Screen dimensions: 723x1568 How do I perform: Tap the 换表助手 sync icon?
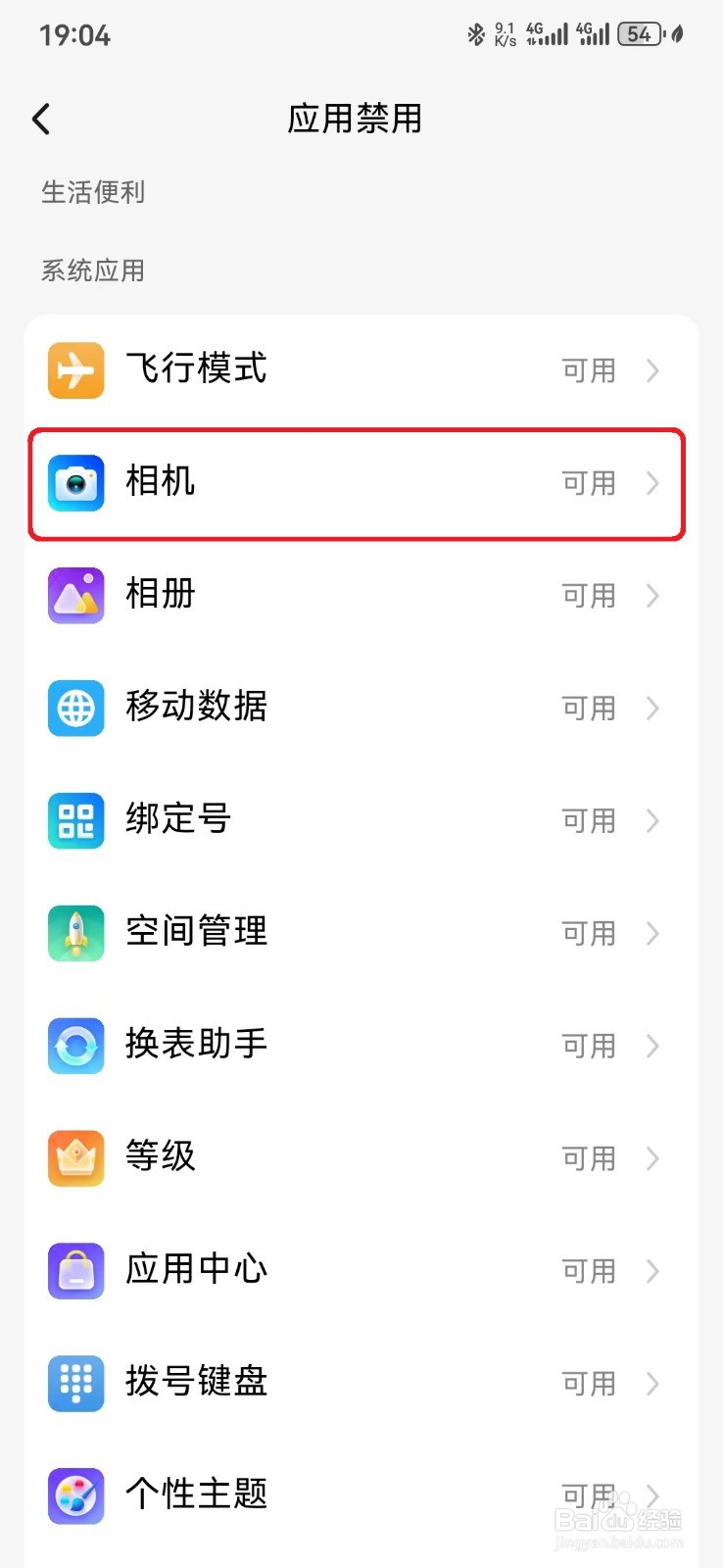coord(75,1046)
